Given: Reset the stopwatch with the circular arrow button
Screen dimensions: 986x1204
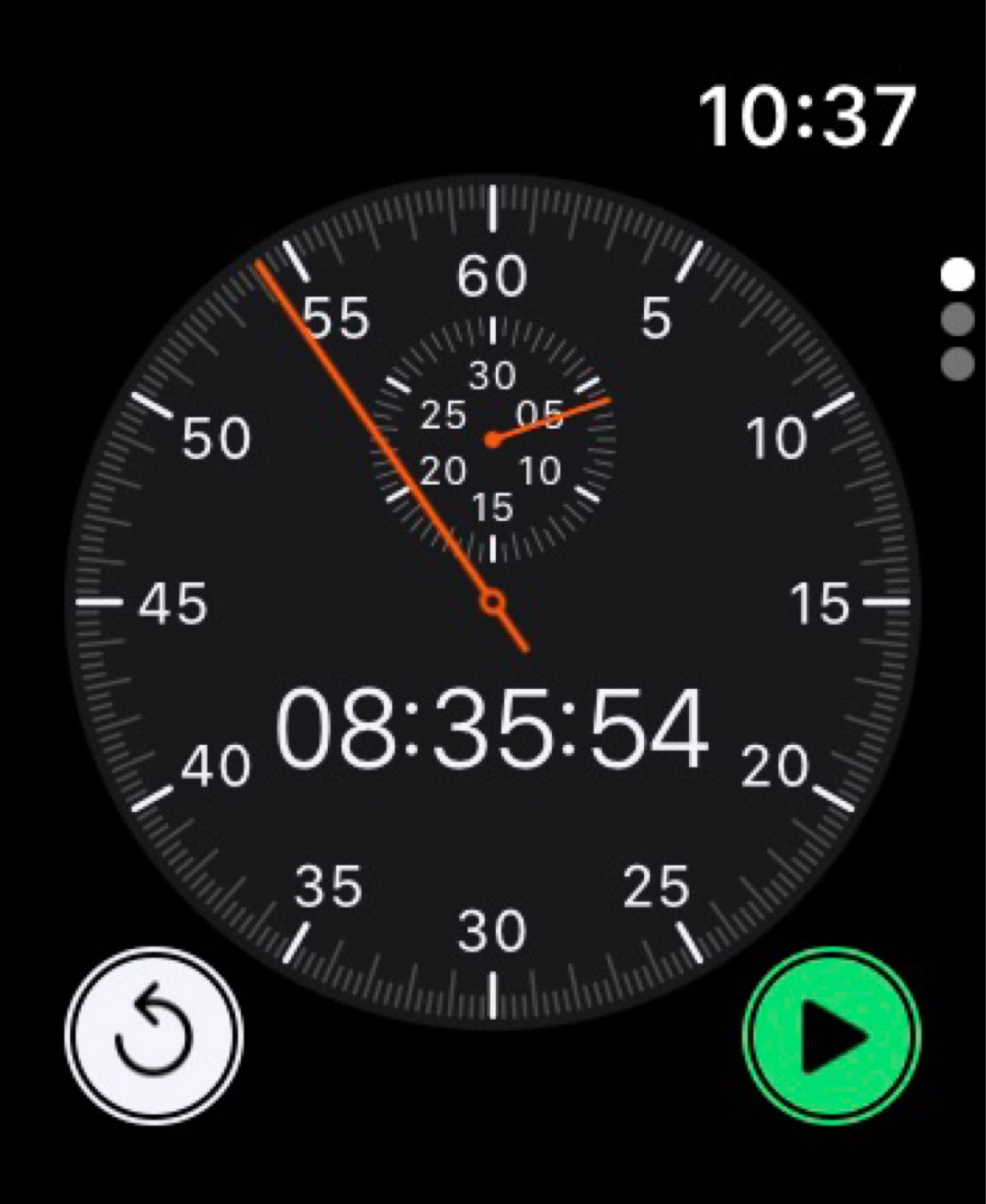Looking at the screenshot, I should coord(154,1036).
